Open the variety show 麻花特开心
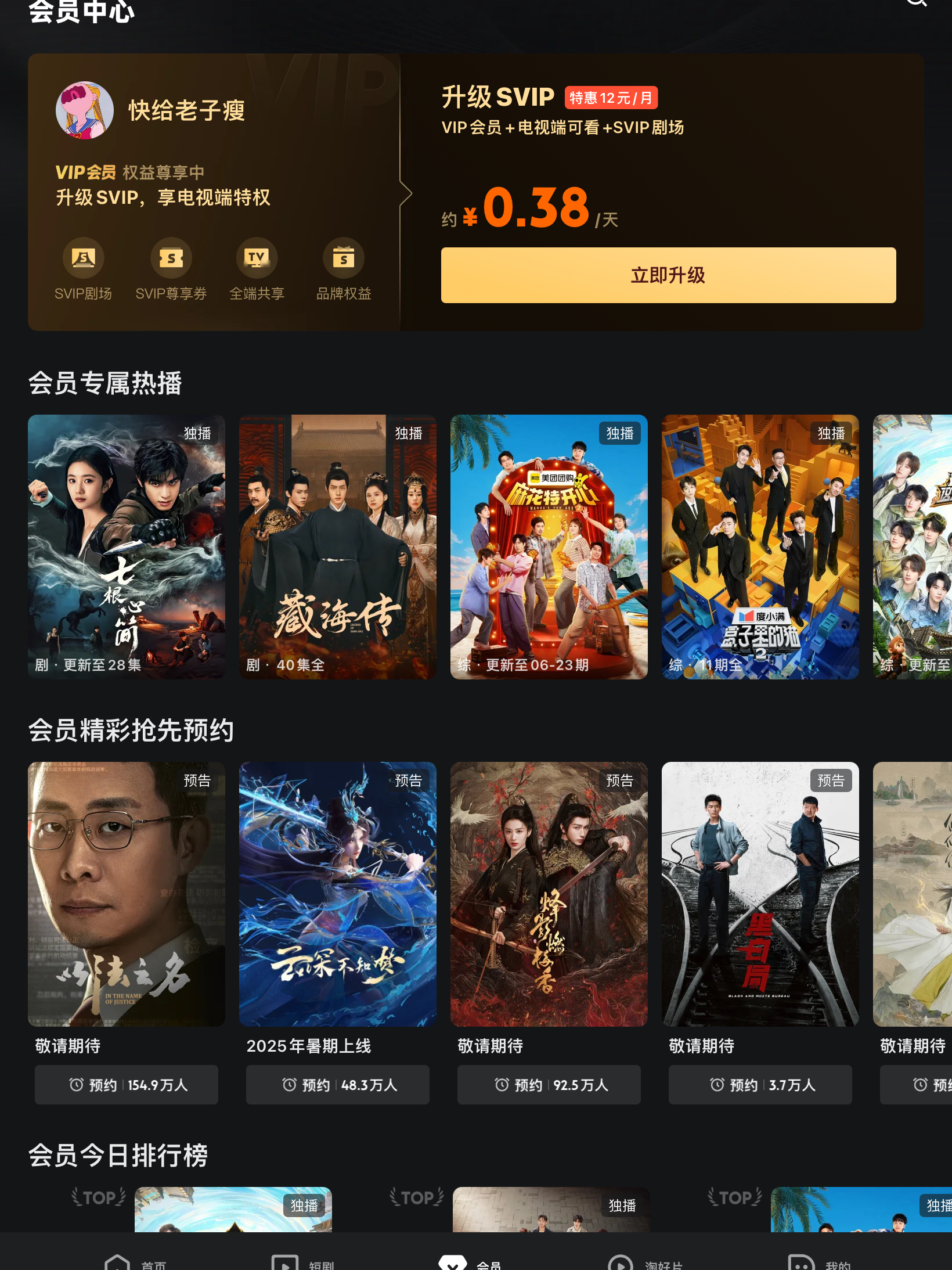This screenshot has width=952, height=1270. pos(549,546)
